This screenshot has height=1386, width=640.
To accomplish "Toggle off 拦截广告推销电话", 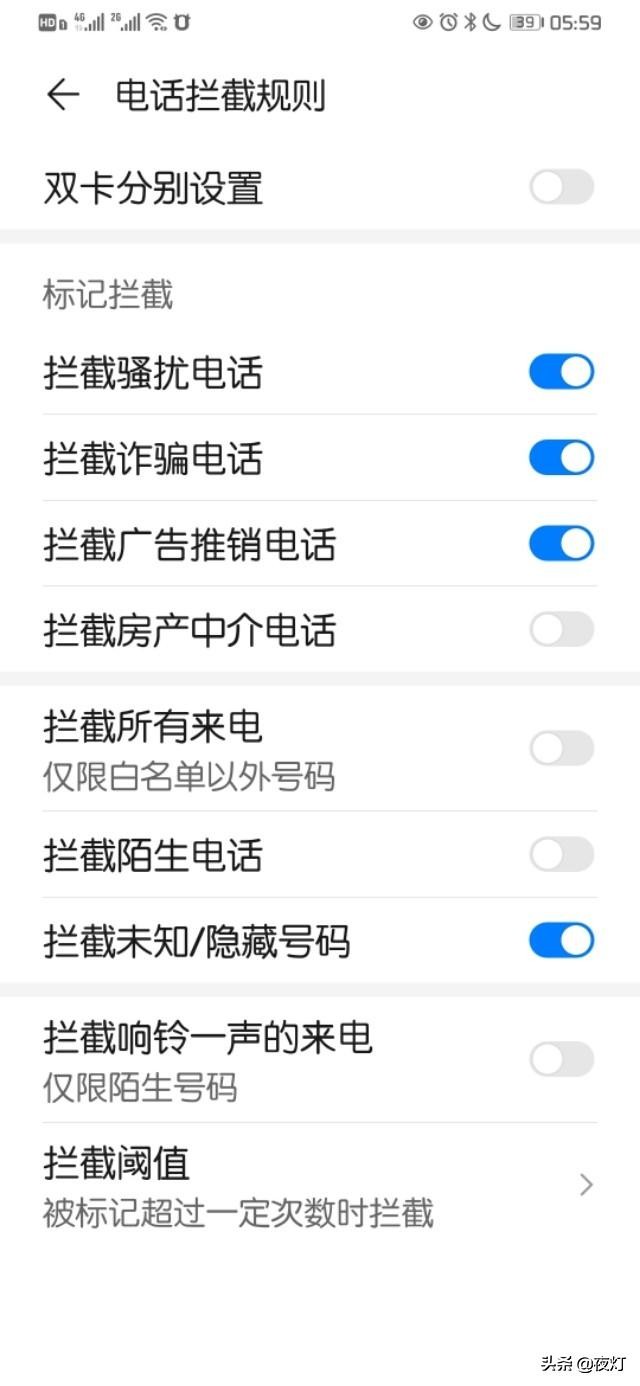I will tap(562, 544).
